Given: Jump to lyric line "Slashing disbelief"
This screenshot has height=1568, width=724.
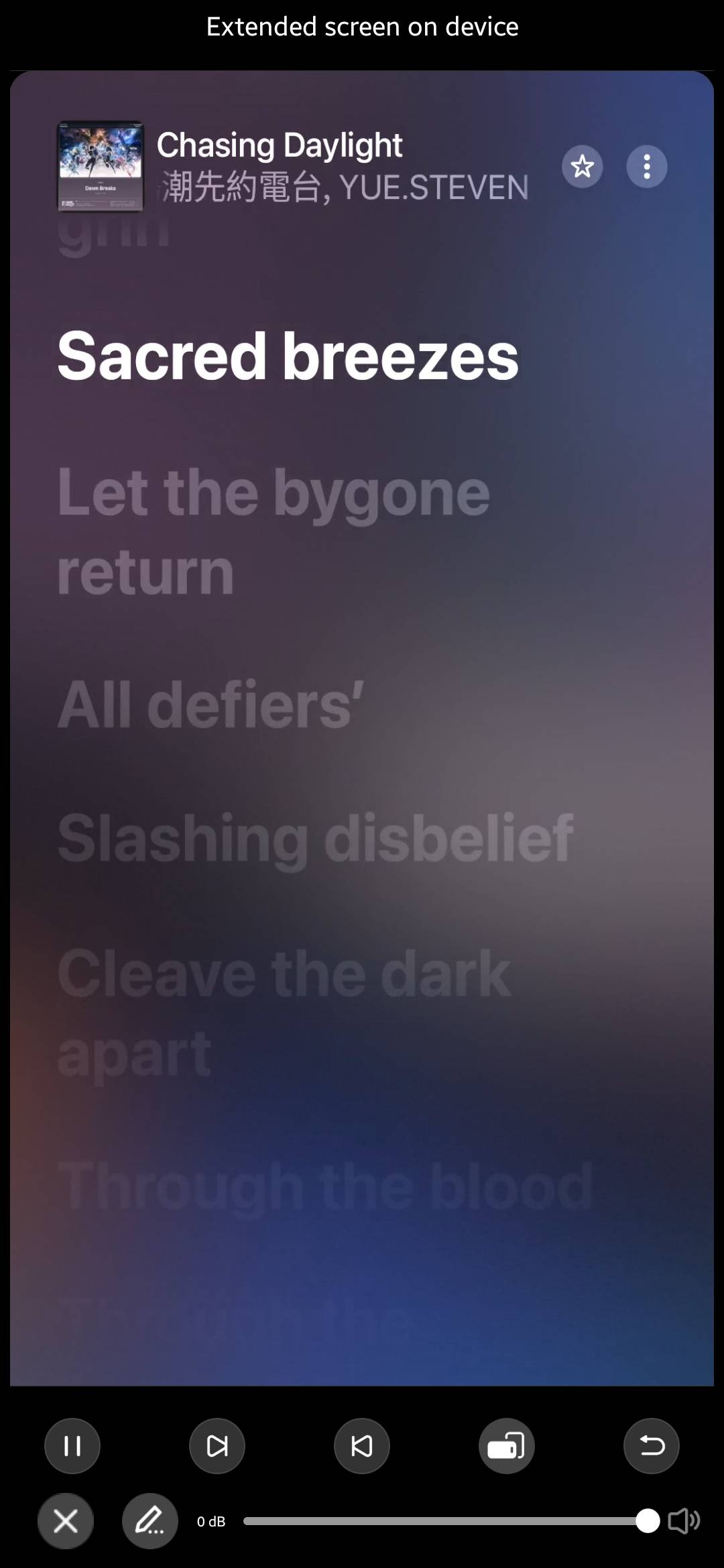Looking at the screenshot, I should pos(315,838).
